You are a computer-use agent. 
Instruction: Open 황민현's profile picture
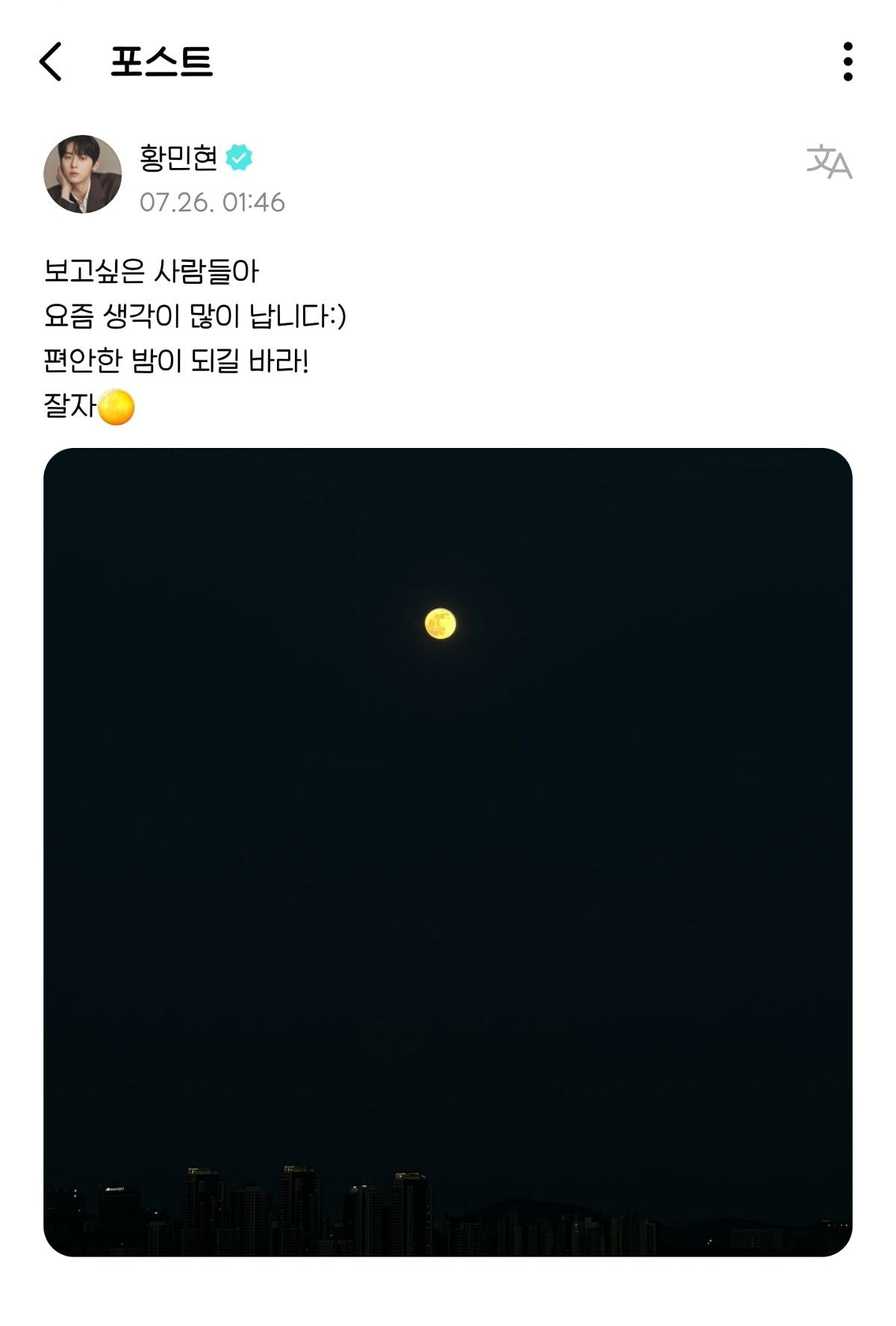click(x=83, y=174)
